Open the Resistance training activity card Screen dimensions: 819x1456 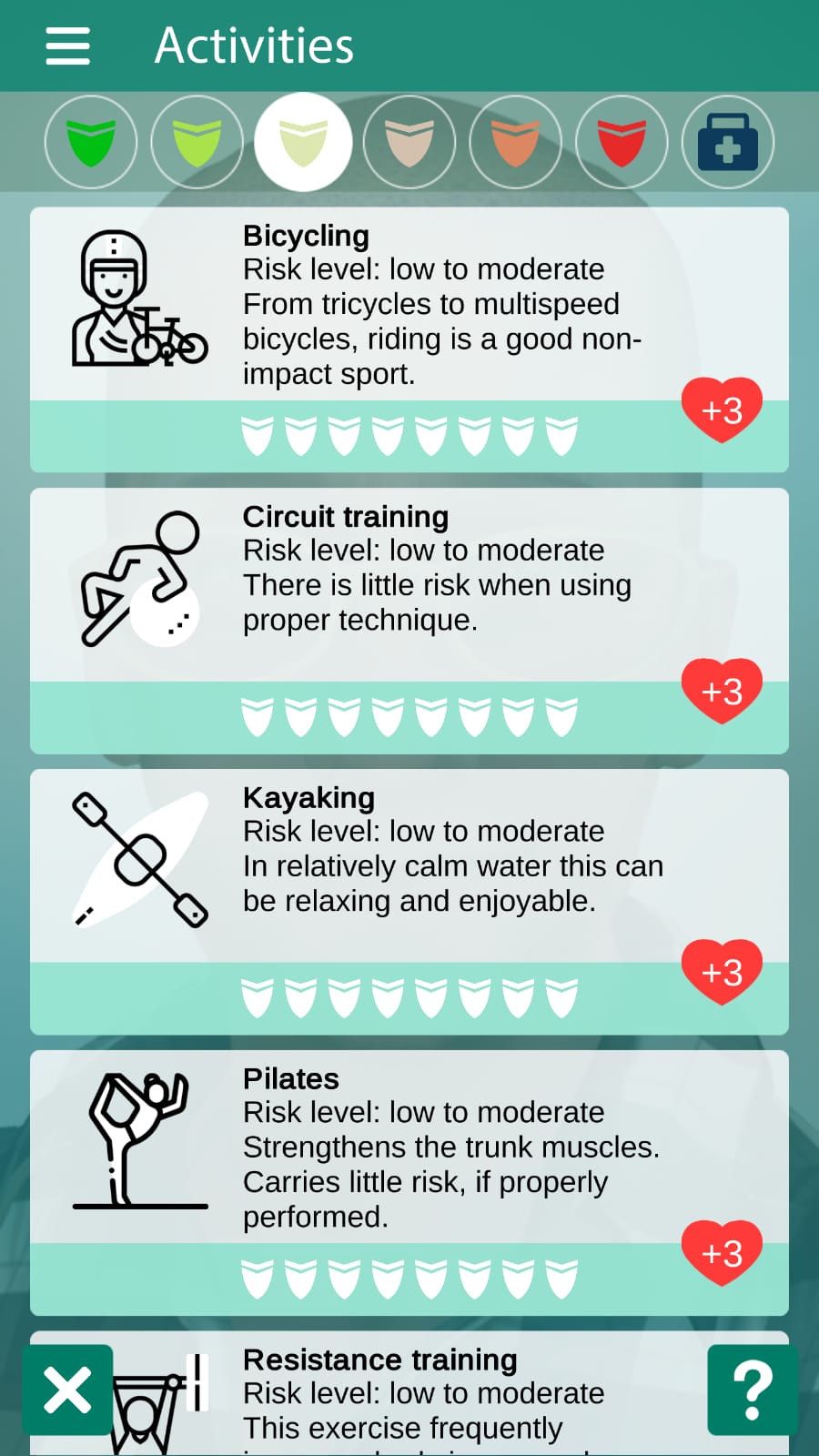[409, 1392]
